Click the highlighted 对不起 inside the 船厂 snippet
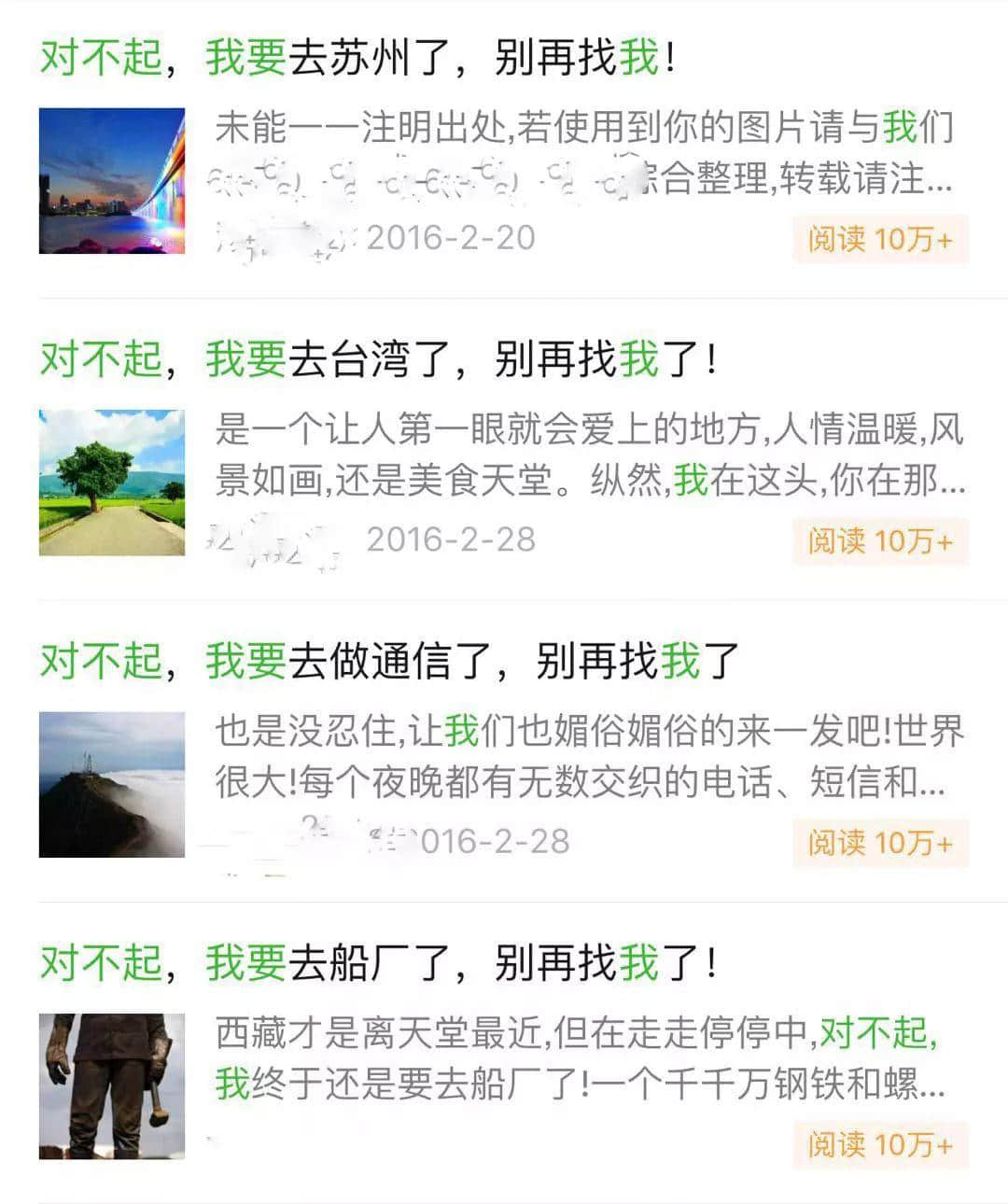 point(876,1034)
